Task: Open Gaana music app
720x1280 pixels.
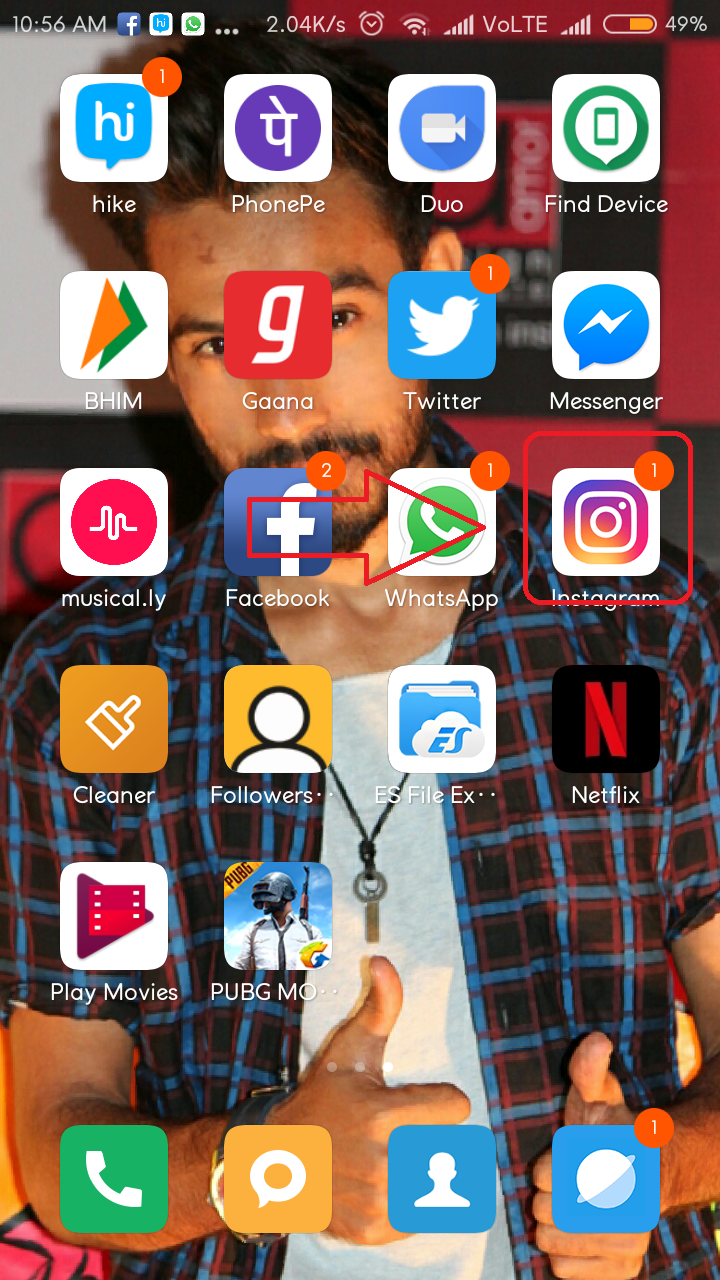Action: pyautogui.click(x=278, y=325)
